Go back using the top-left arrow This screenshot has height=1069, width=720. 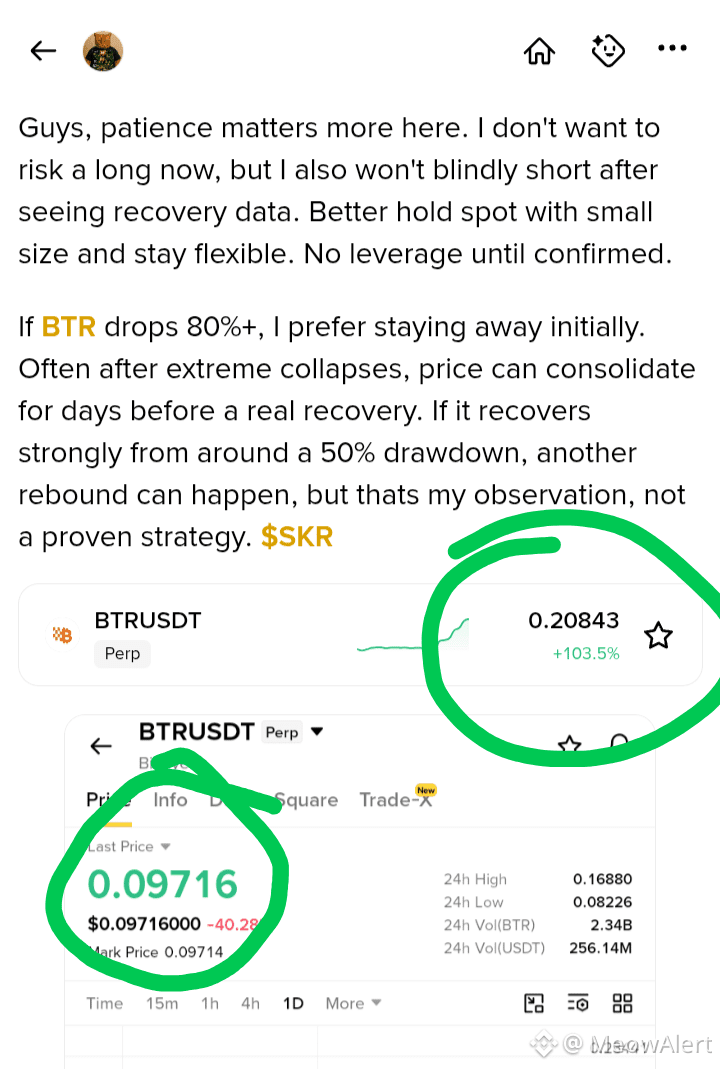pos(43,50)
